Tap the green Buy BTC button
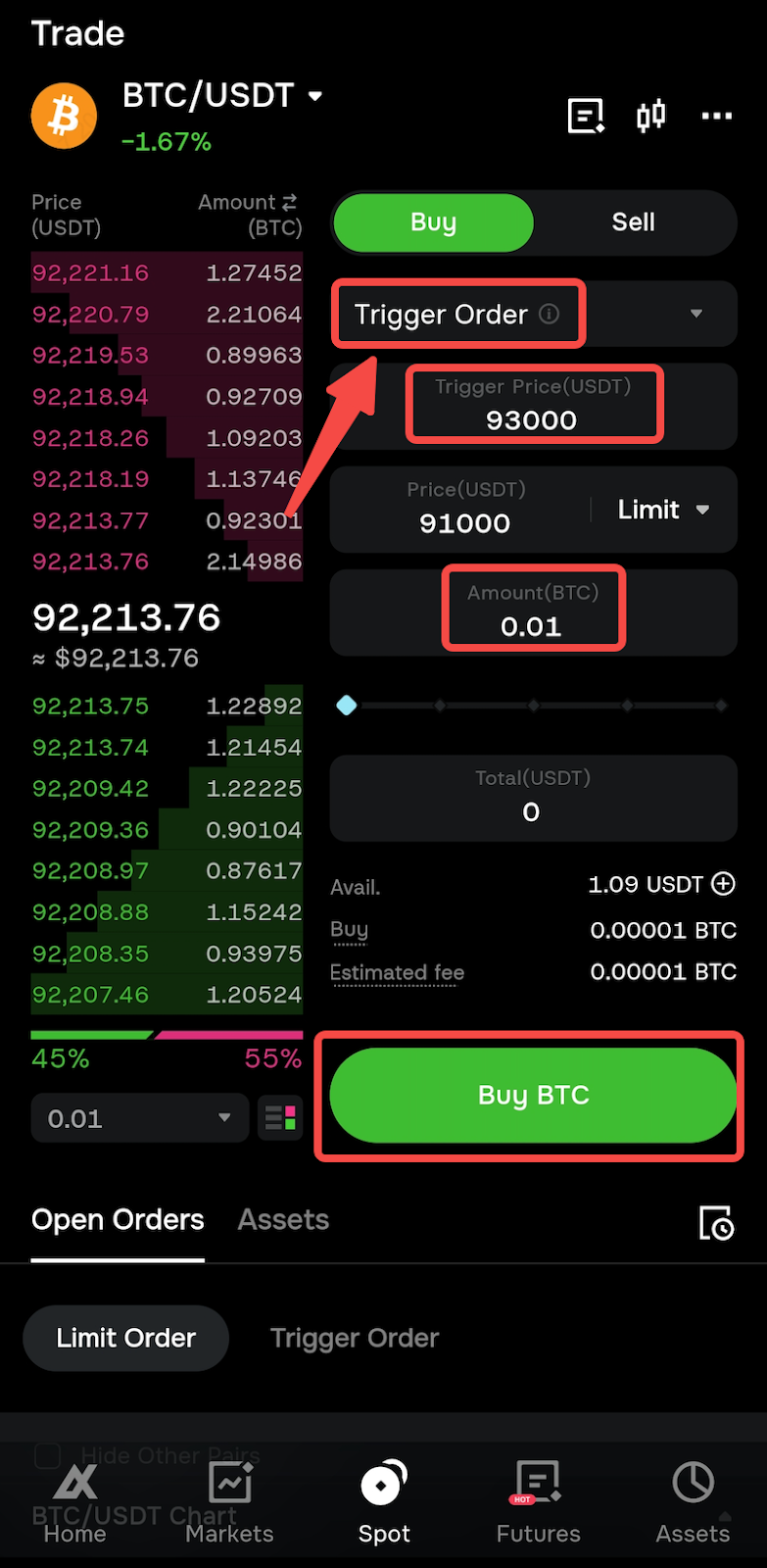The width and height of the screenshot is (767, 1568). pyautogui.click(x=533, y=1096)
